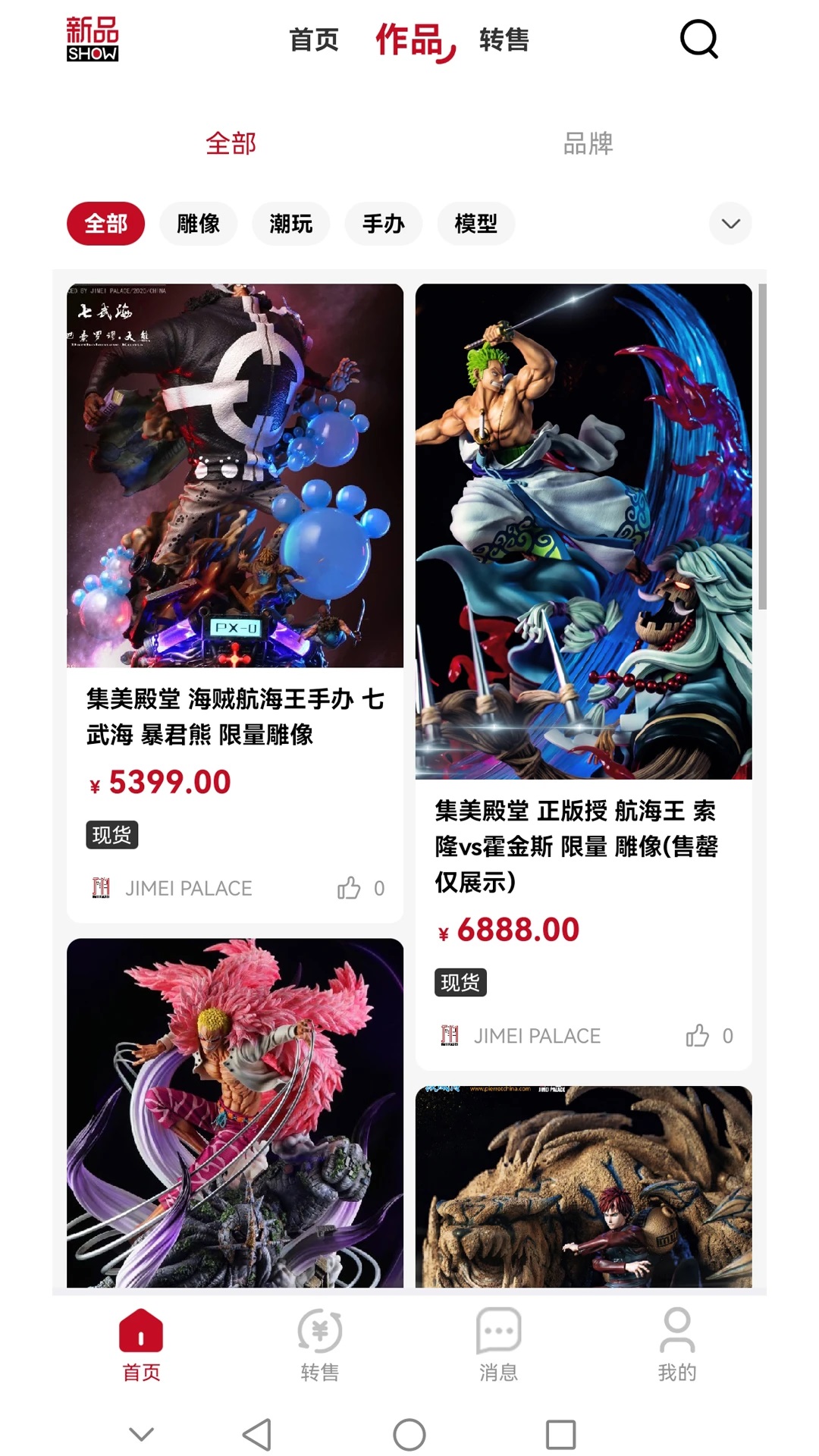819x1456 pixels.
Task: Enable the 手办 category filter
Action: (383, 224)
